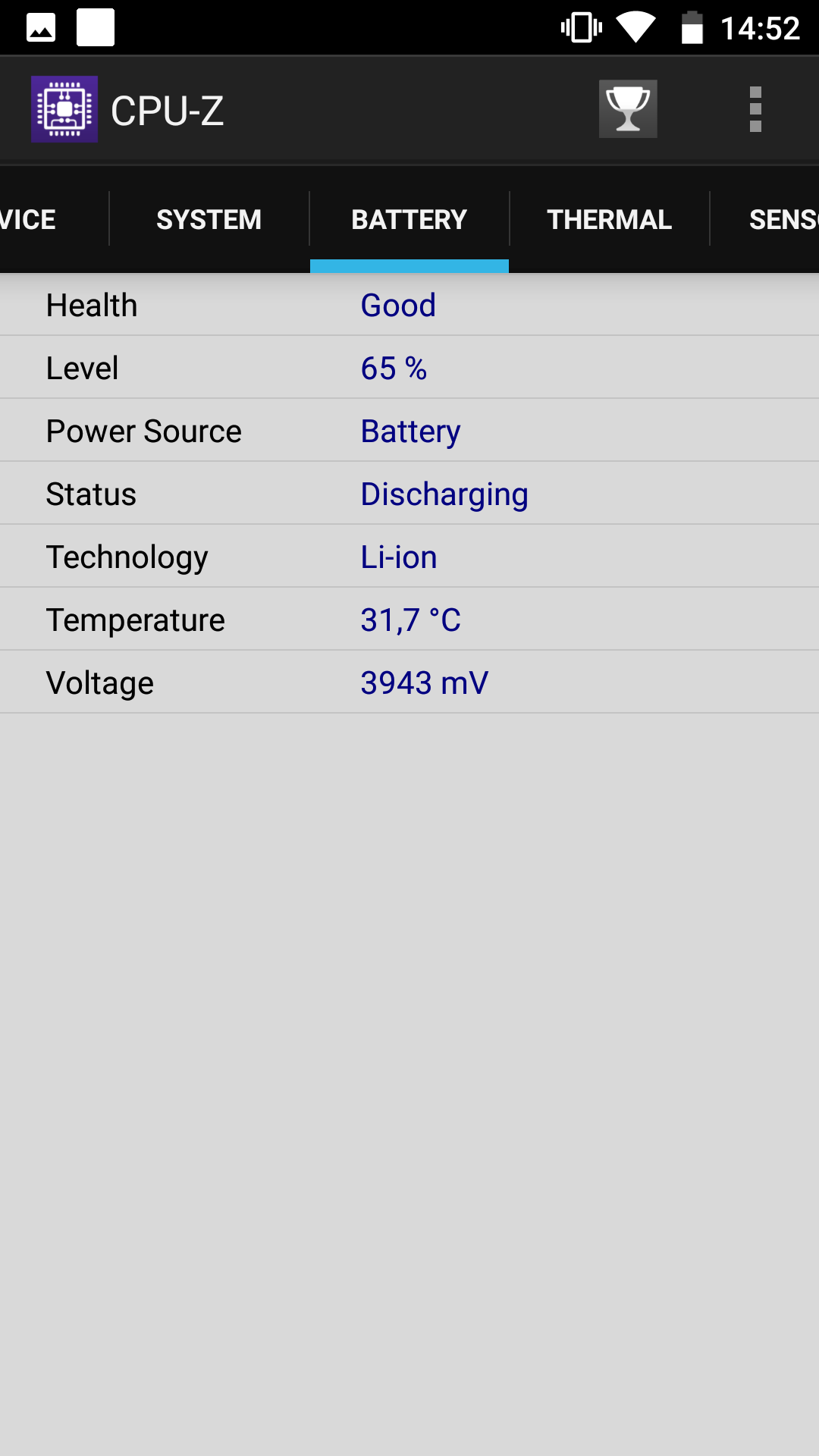The height and width of the screenshot is (1456, 819).
Task: Select the Battery tab
Action: (409, 219)
